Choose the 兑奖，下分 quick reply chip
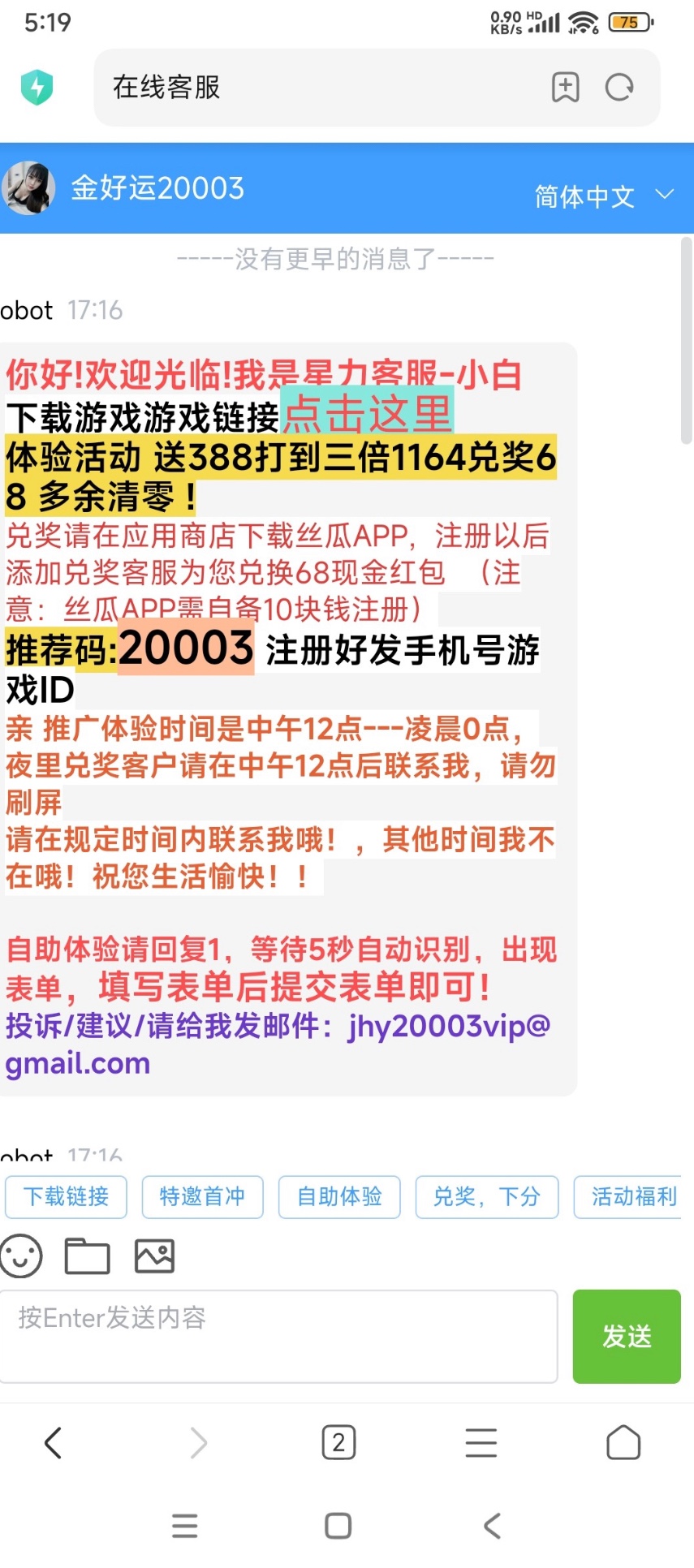 [x=487, y=1196]
